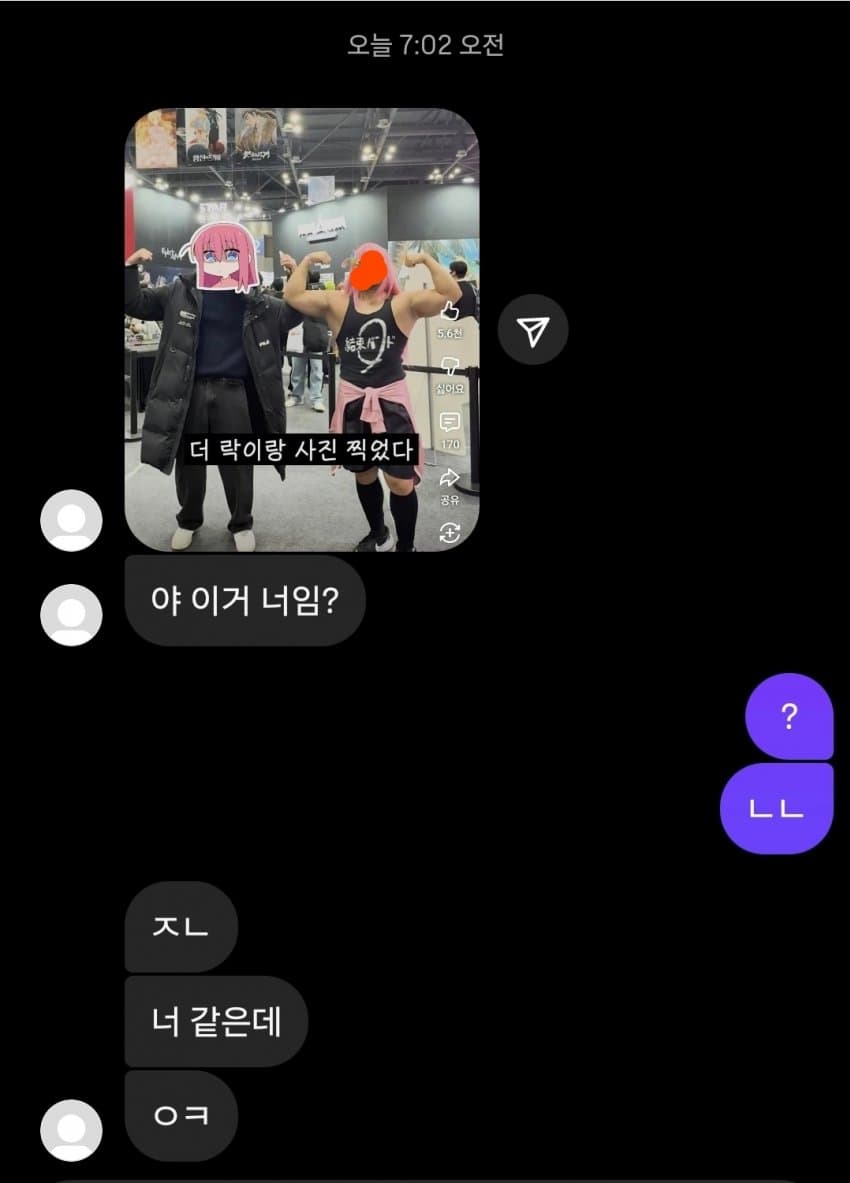Open sender's profile picture beside 야 이거 너임?
Screen dimensions: 850x1183
coord(71,615)
